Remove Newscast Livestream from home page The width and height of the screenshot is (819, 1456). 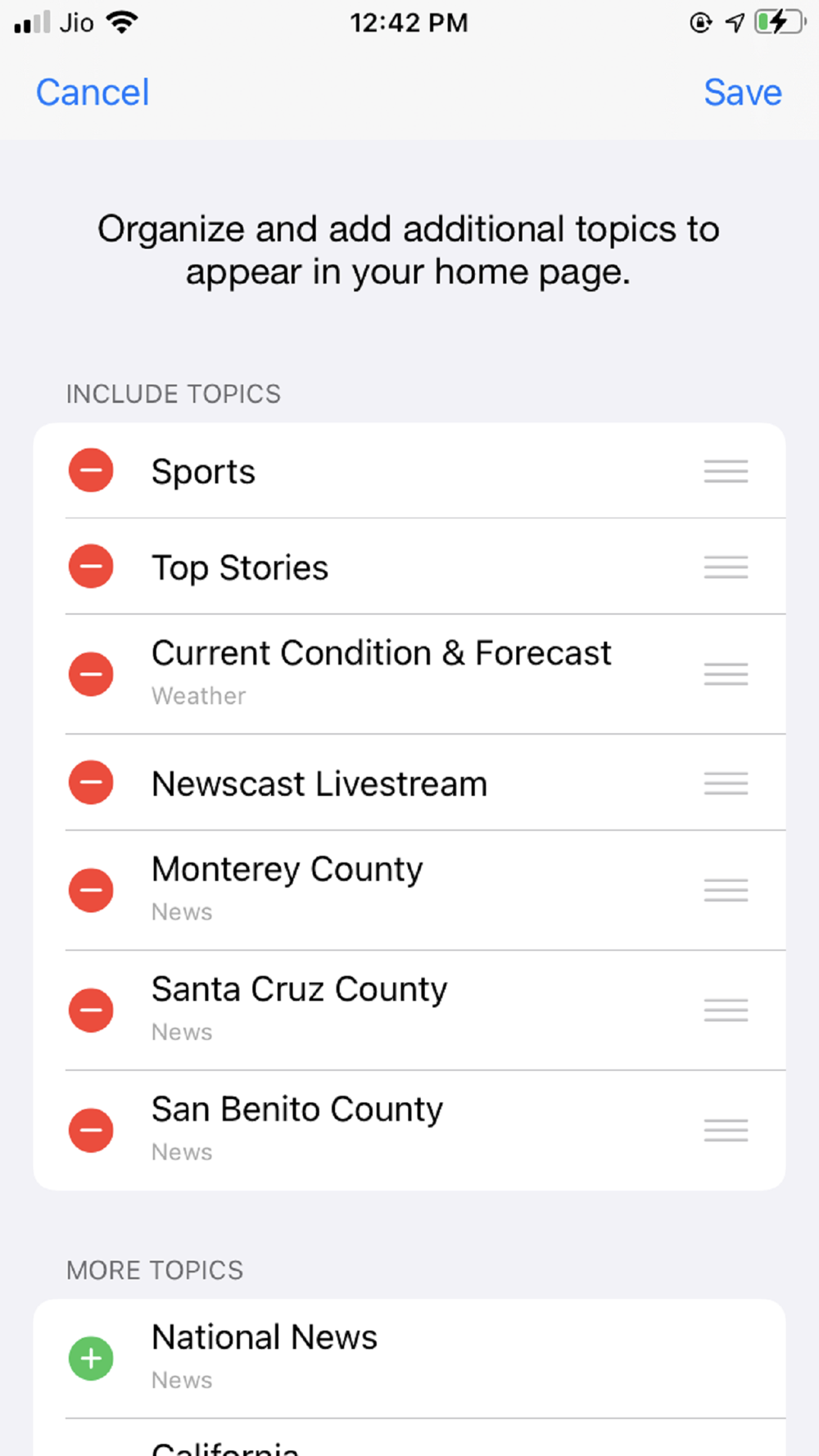tap(91, 783)
